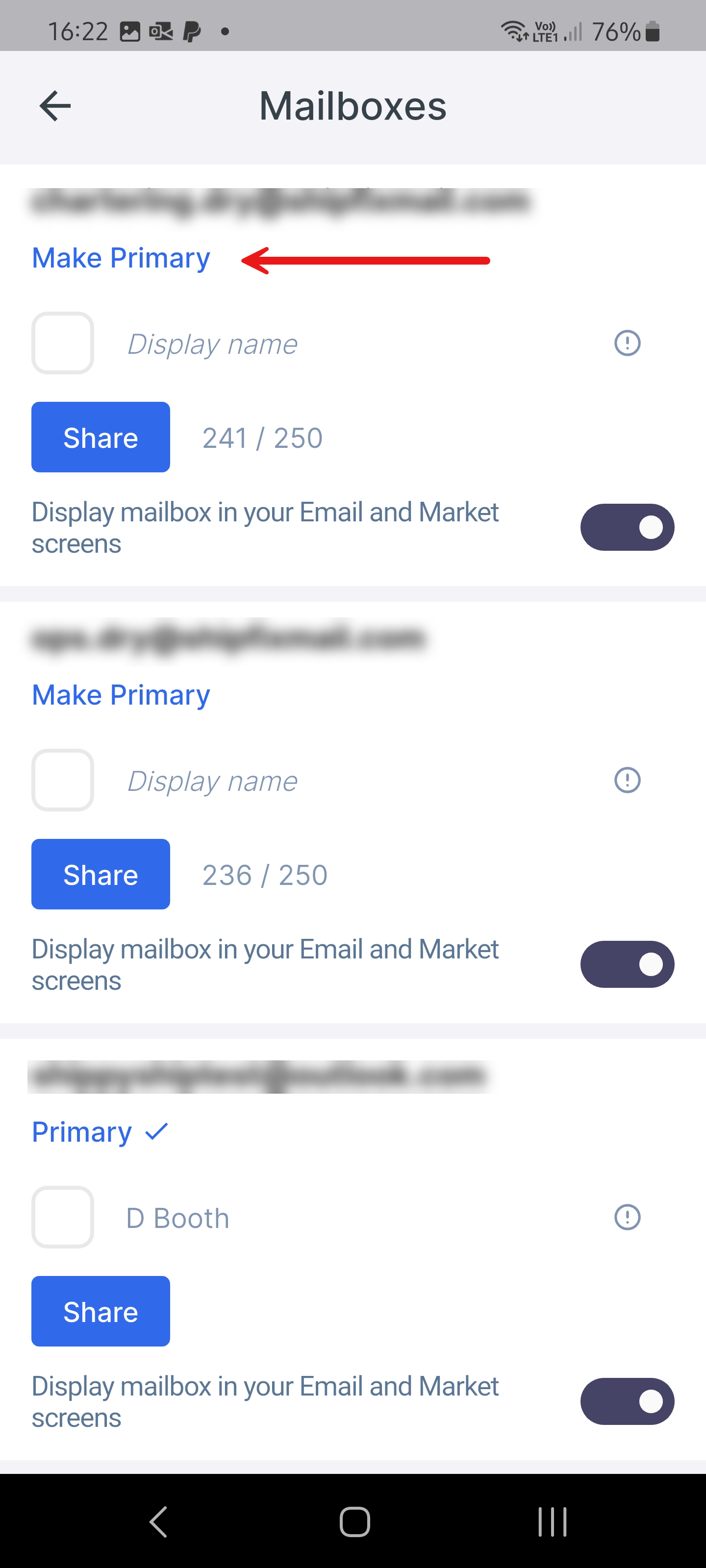Share the D Booth primary mailbox
The width and height of the screenshot is (706, 1568).
tap(101, 1311)
